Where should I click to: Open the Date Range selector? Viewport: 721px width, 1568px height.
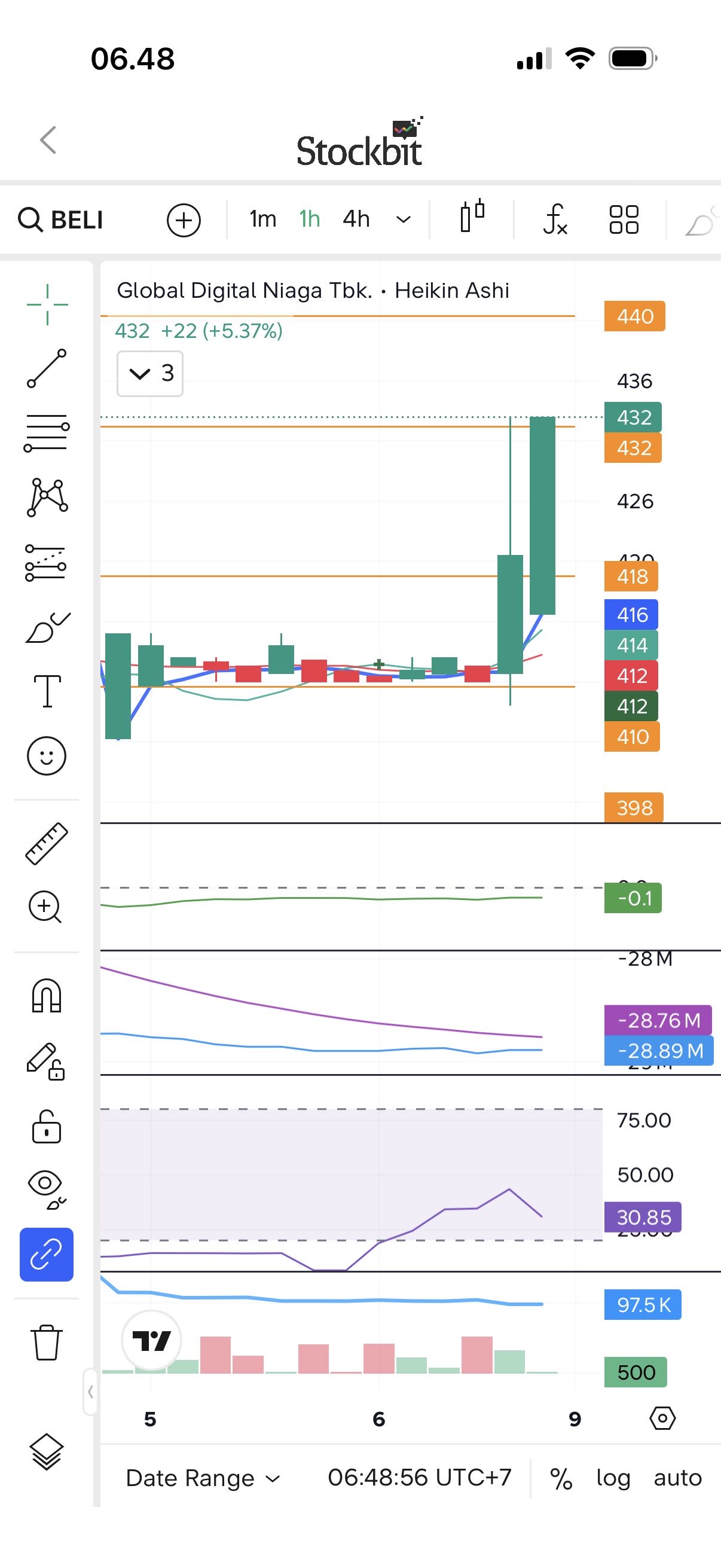click(x=203, y=1478)
